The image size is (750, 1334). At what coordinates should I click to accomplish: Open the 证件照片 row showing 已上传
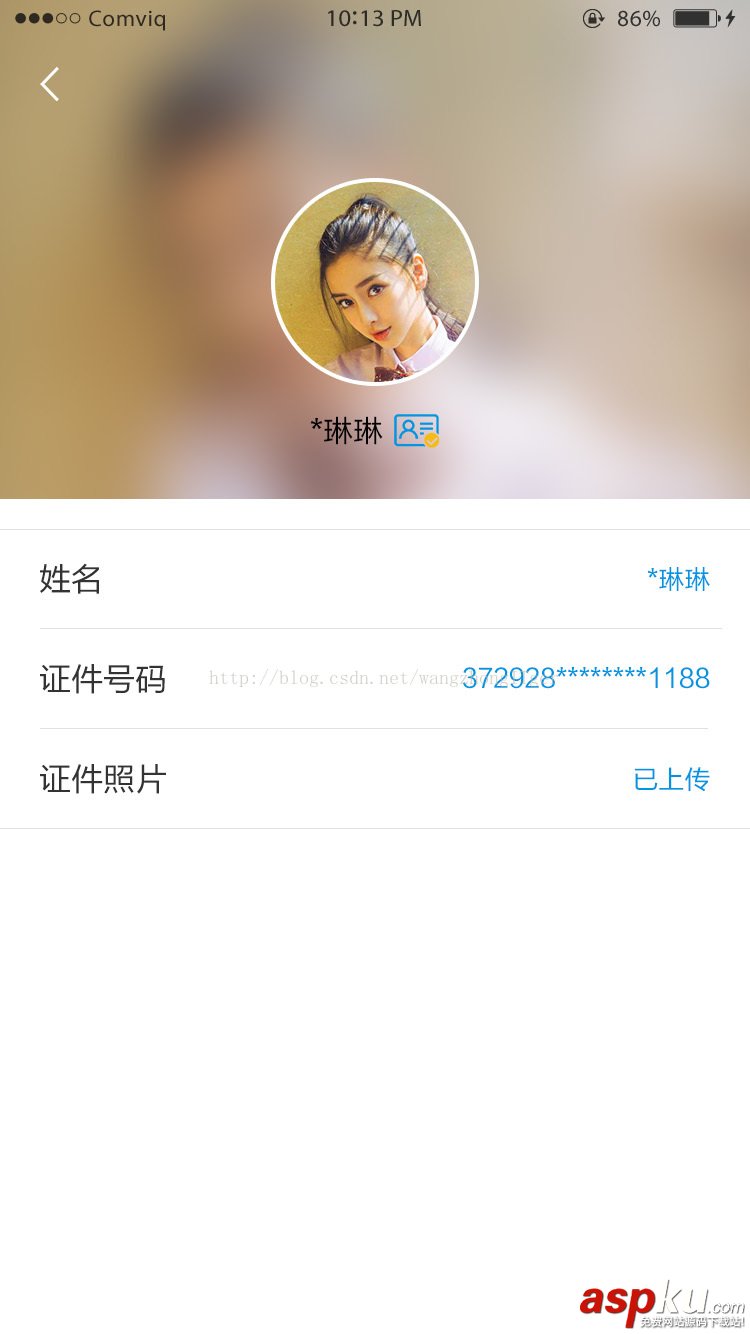375,779
